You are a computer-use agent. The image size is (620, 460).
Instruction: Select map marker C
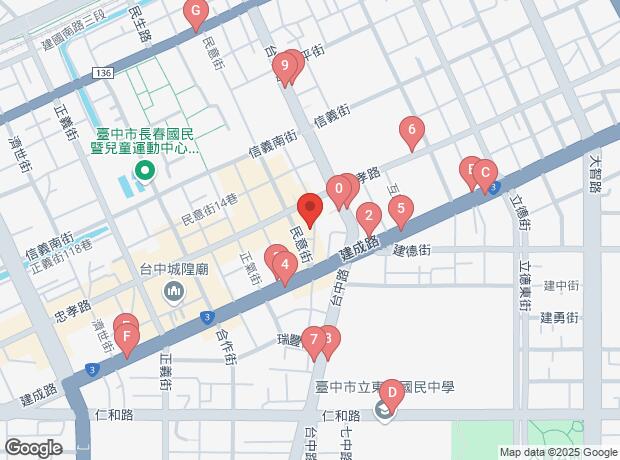pyautogui.click(x=484, y=173)
